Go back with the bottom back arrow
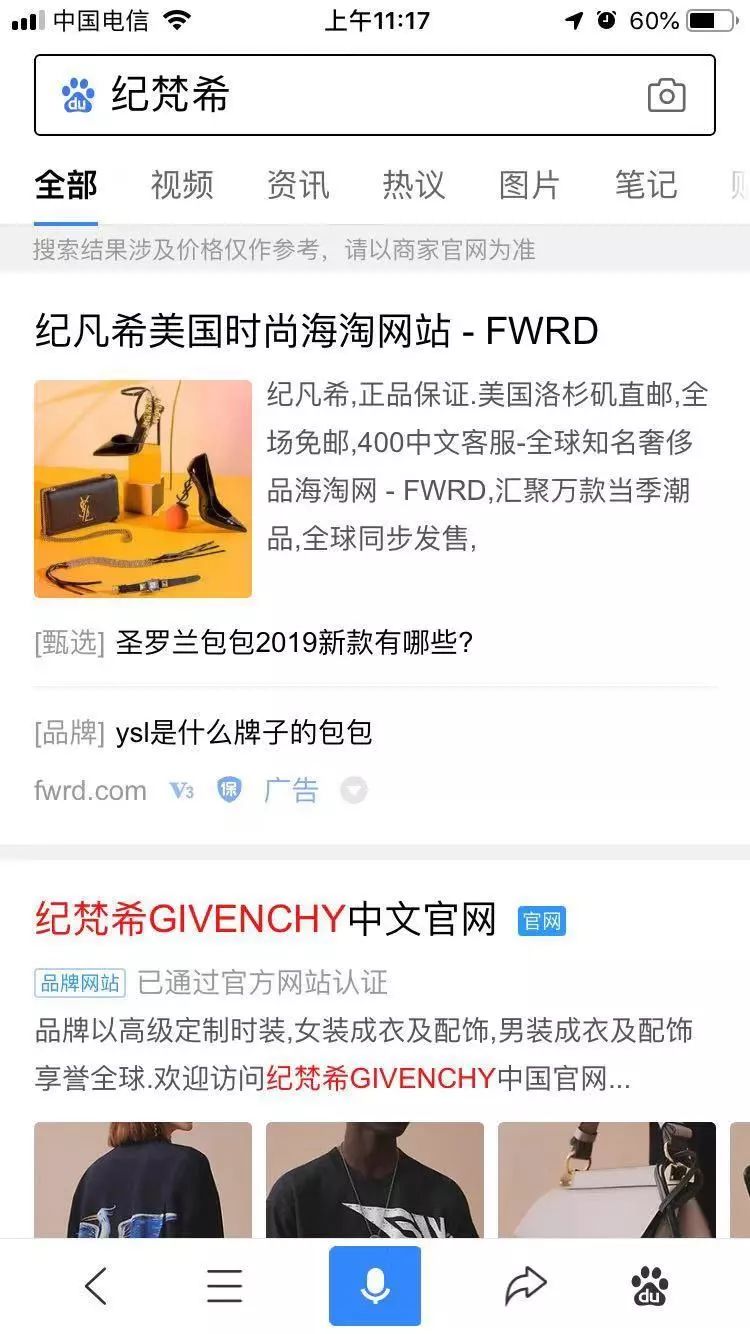750x1334 pixels. (96, 1286)
